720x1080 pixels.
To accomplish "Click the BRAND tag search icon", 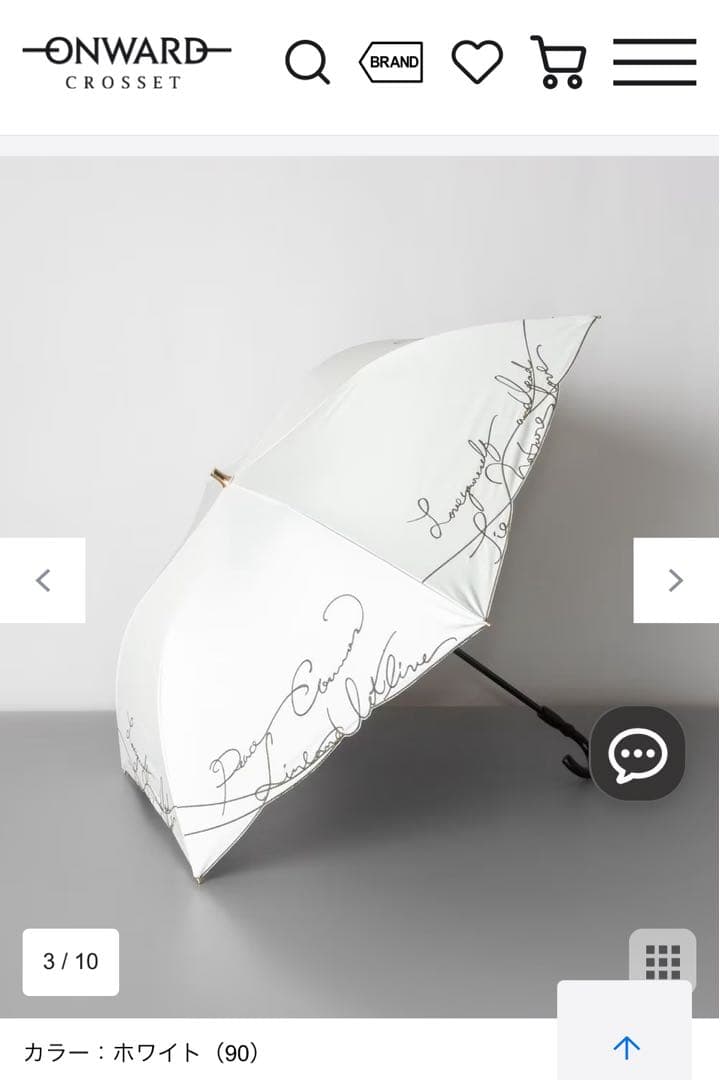I will coord(392,62).
